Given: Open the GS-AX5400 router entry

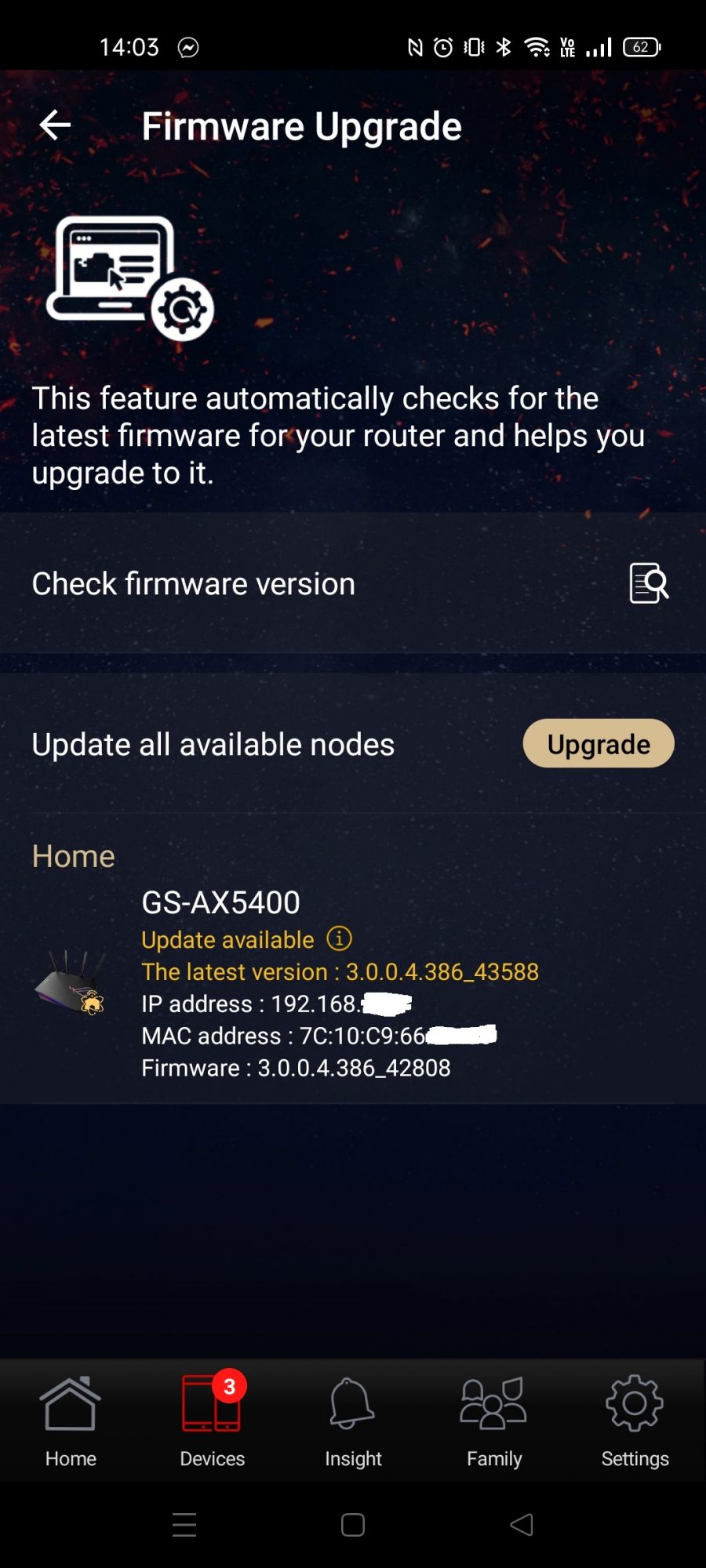Looking at the screenshot, I should [x=220, y=903].
